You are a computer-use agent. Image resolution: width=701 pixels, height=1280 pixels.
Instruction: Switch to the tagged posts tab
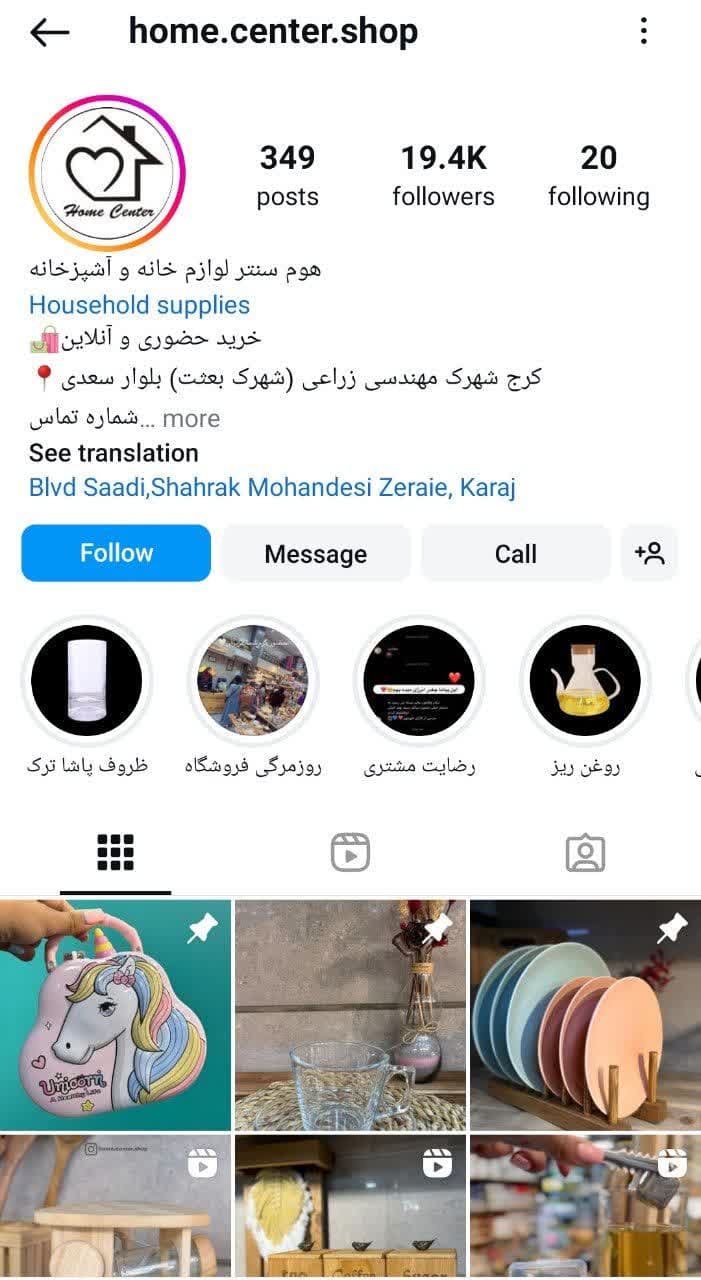click(585, 853)
